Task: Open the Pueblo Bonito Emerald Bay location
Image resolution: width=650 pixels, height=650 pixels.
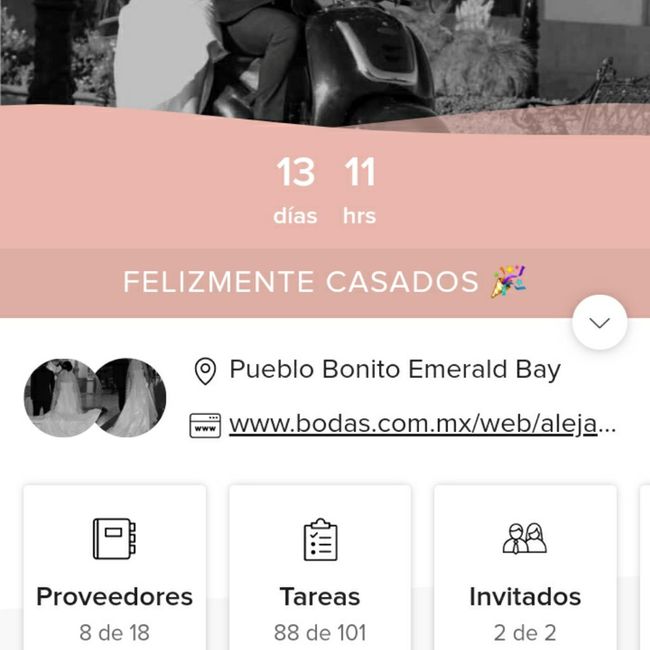Action: point(394,370)
